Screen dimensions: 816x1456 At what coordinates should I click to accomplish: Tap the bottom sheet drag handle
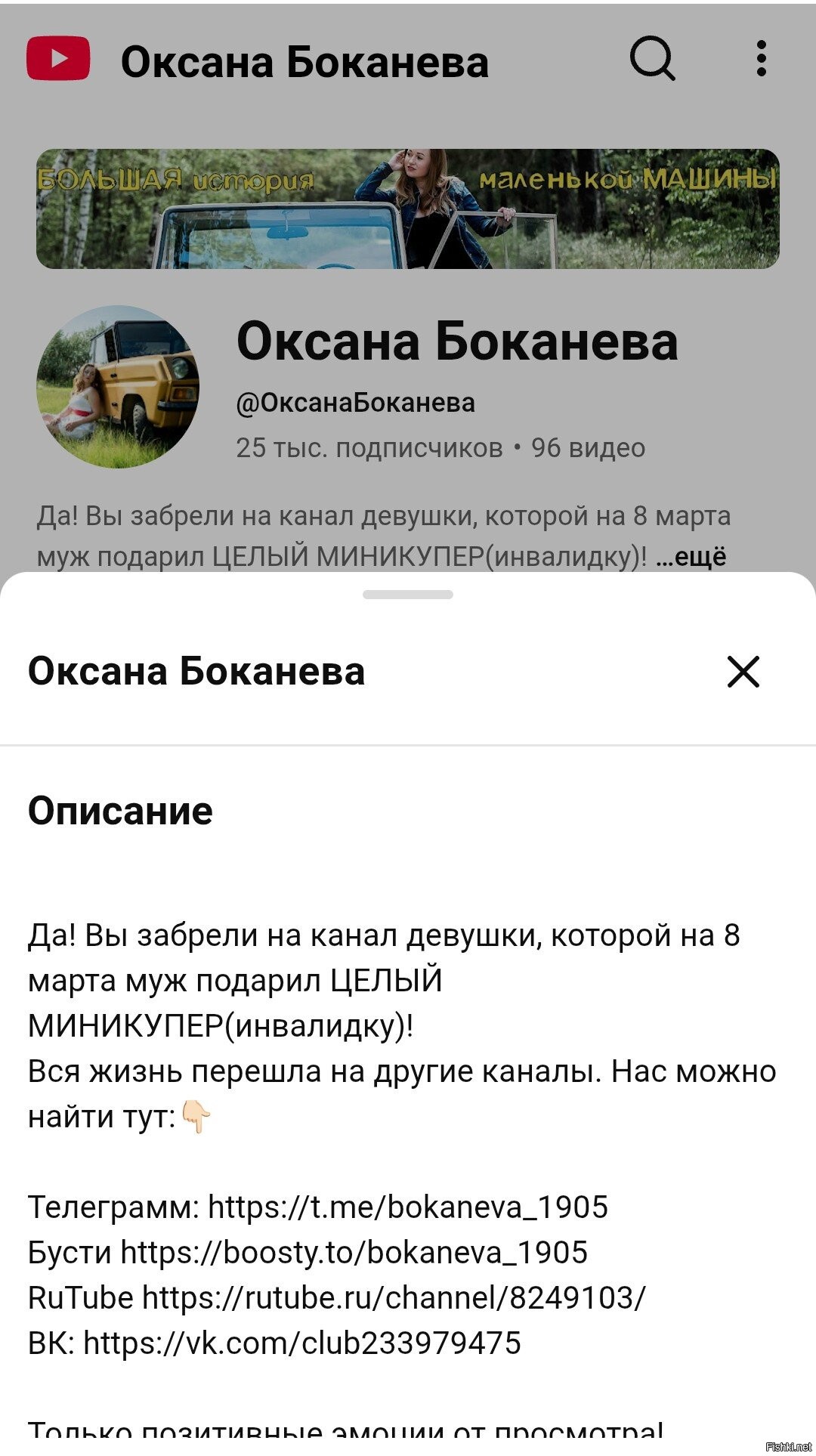(x=408, y=595)
